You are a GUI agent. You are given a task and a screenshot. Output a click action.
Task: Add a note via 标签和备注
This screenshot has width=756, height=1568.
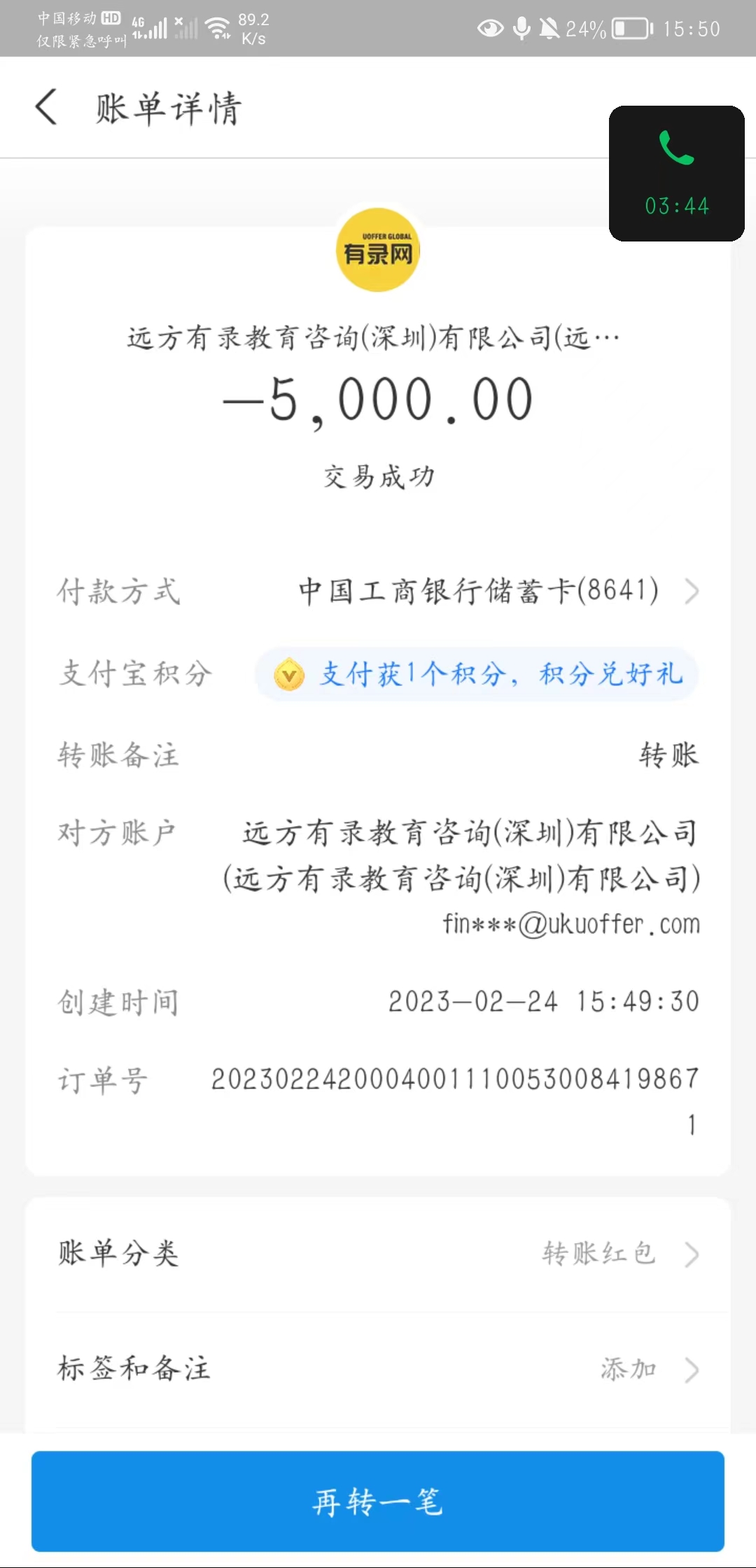pos(378,1369)
